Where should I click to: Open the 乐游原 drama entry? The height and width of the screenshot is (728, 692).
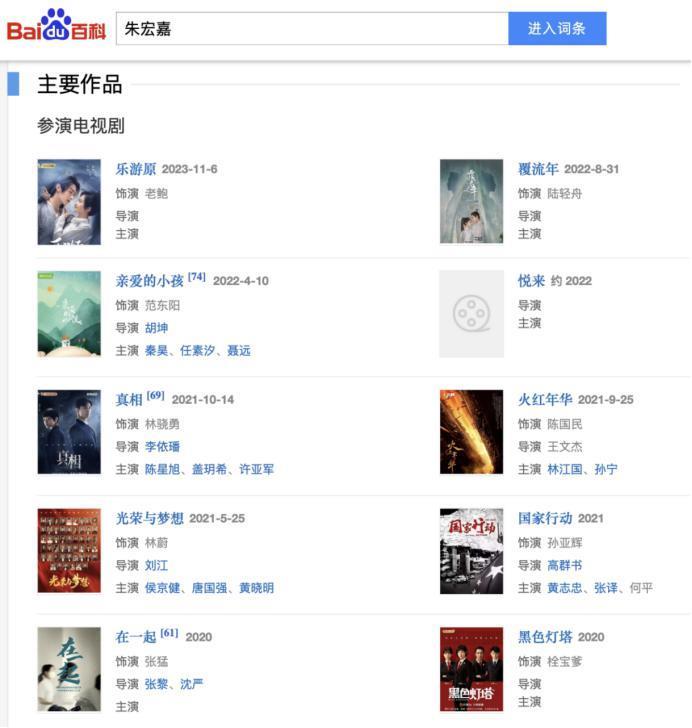click(x=136, y=169)
